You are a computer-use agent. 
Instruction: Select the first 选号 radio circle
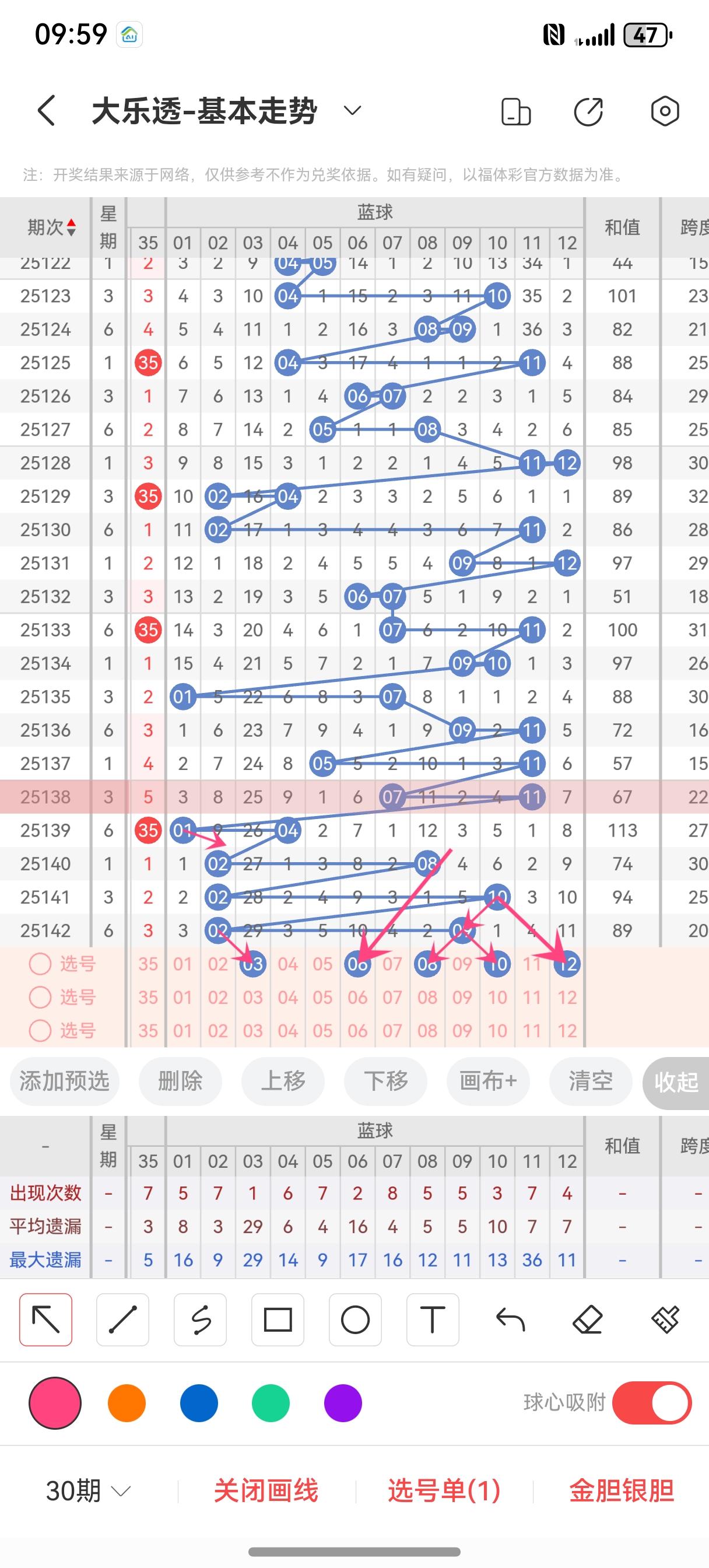(x=40, y=964)
